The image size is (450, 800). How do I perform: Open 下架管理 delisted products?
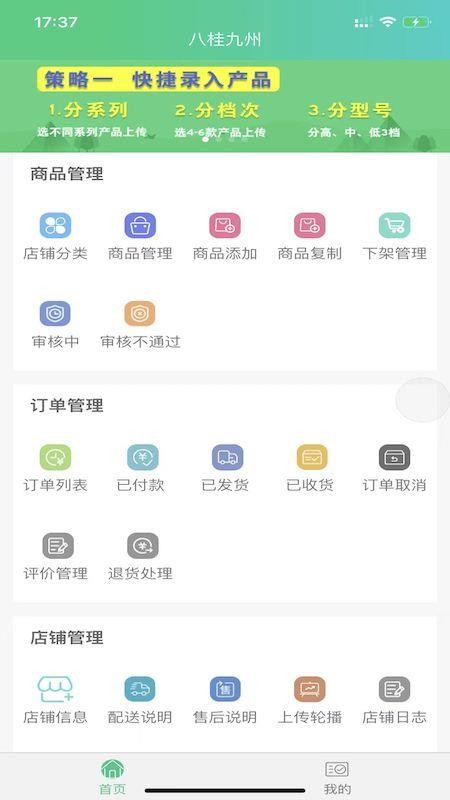pyautogui.click(x=394, y=236)
